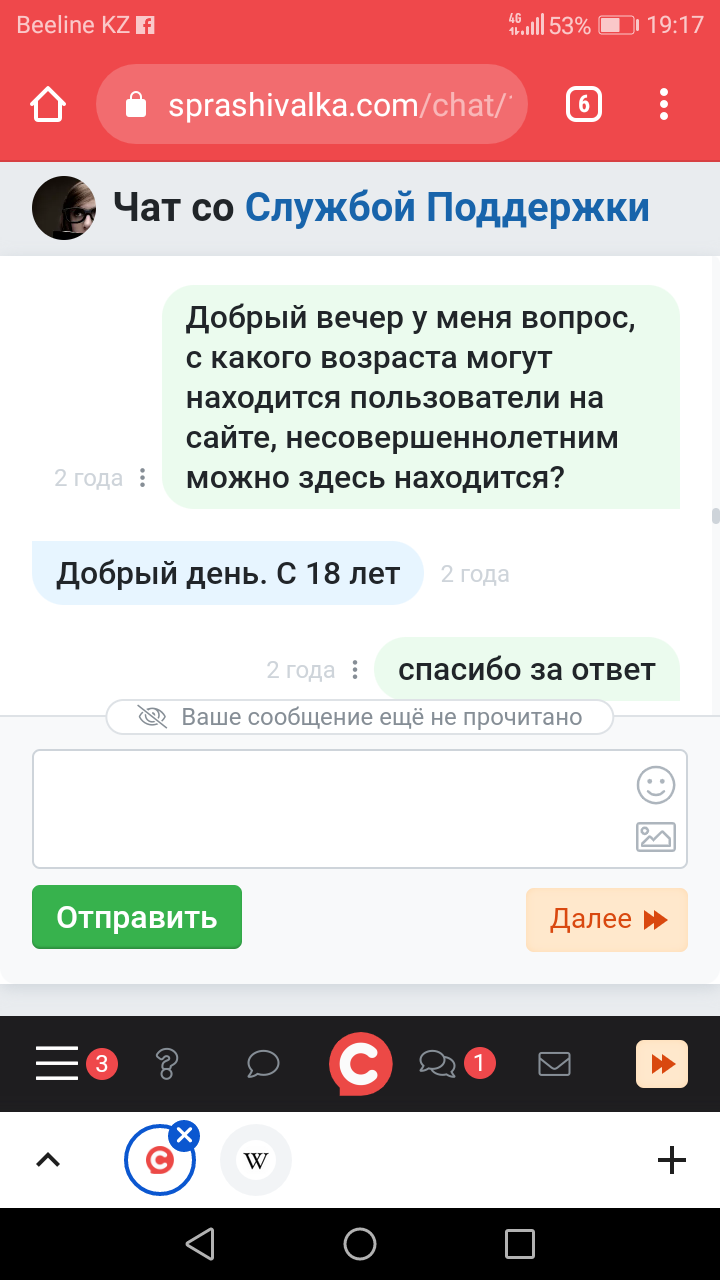The height and width of the screenshot is (1280, 720).
Task: Go to the Sprashivalka main page logo
Action: click(x=361, y=1064)
